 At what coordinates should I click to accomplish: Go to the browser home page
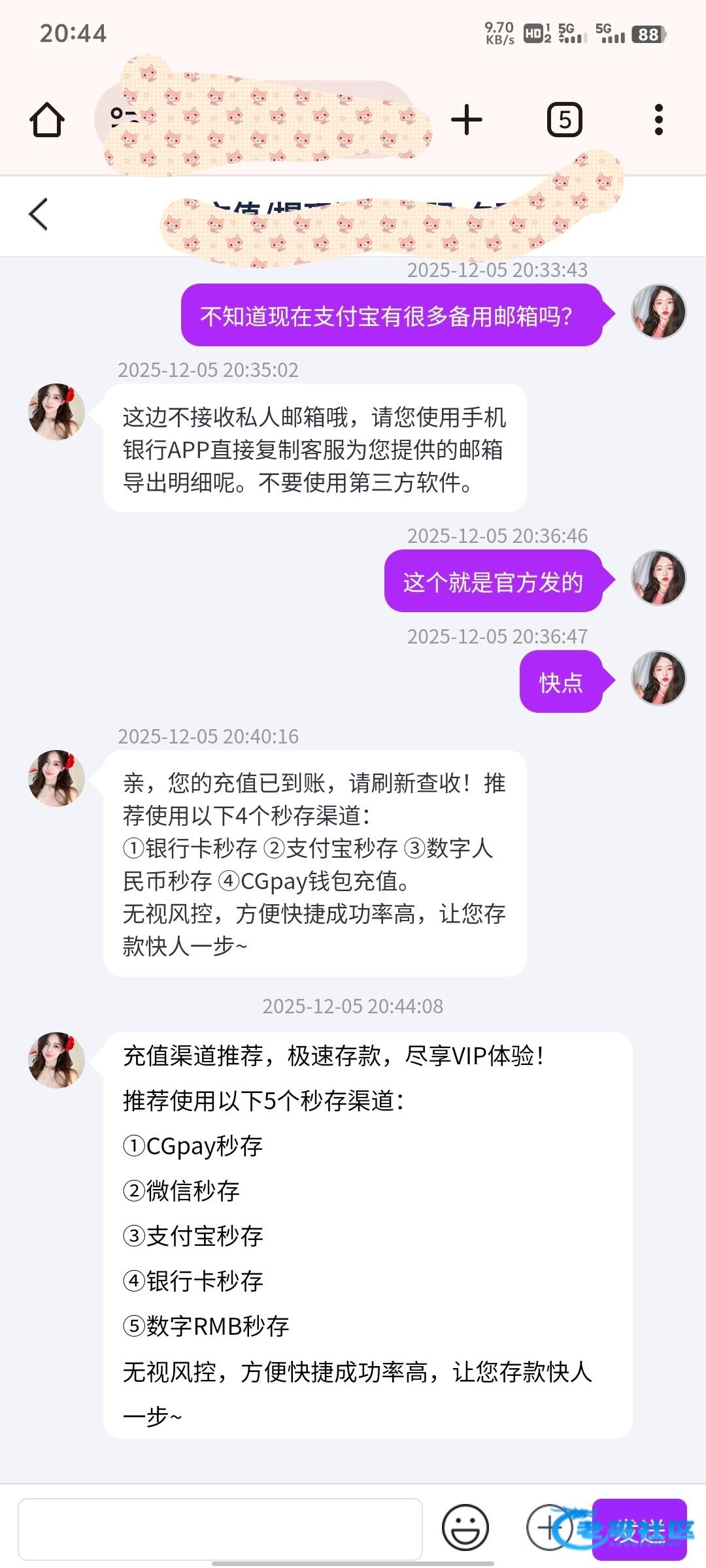47,120
